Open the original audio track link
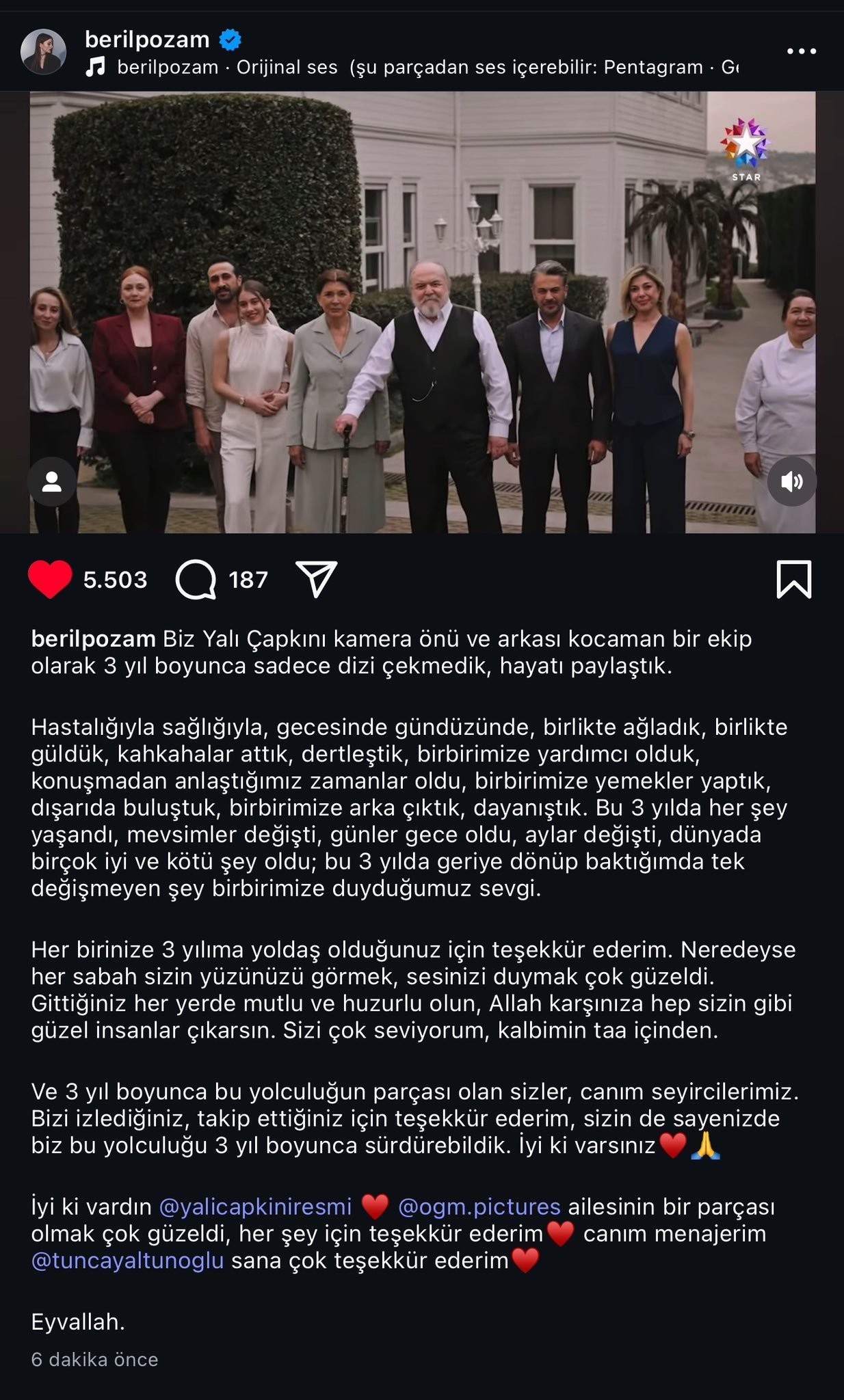The image size is (844, 1400). click(x=410, y=67)
